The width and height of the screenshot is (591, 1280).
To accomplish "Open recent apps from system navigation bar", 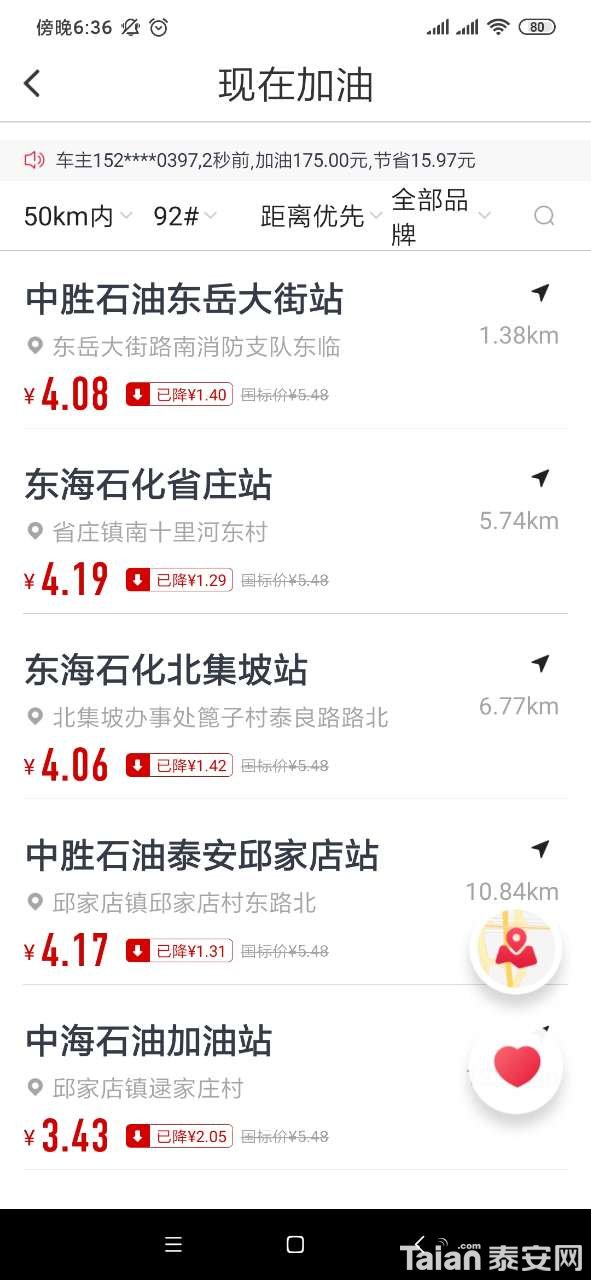I will coord(173,1244).
